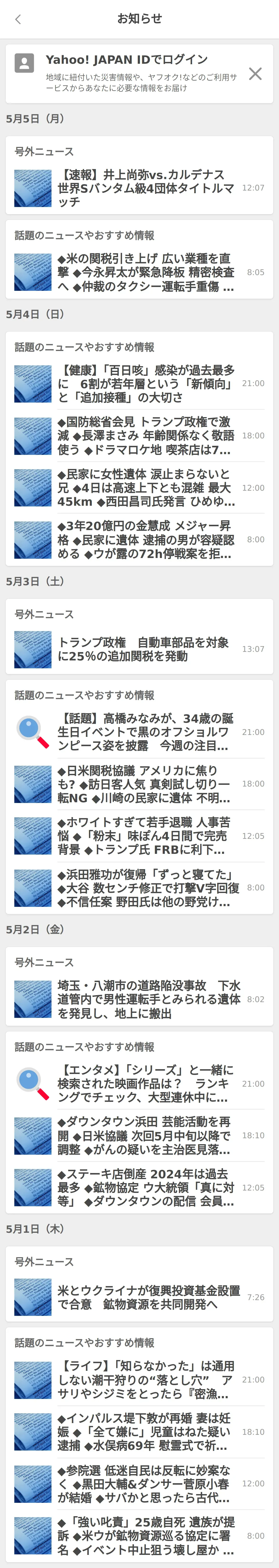Open the 井上尚弥vs.カルデナス breaking news
The width and height of the screenshot is (279, 1568).
point(146,188)
